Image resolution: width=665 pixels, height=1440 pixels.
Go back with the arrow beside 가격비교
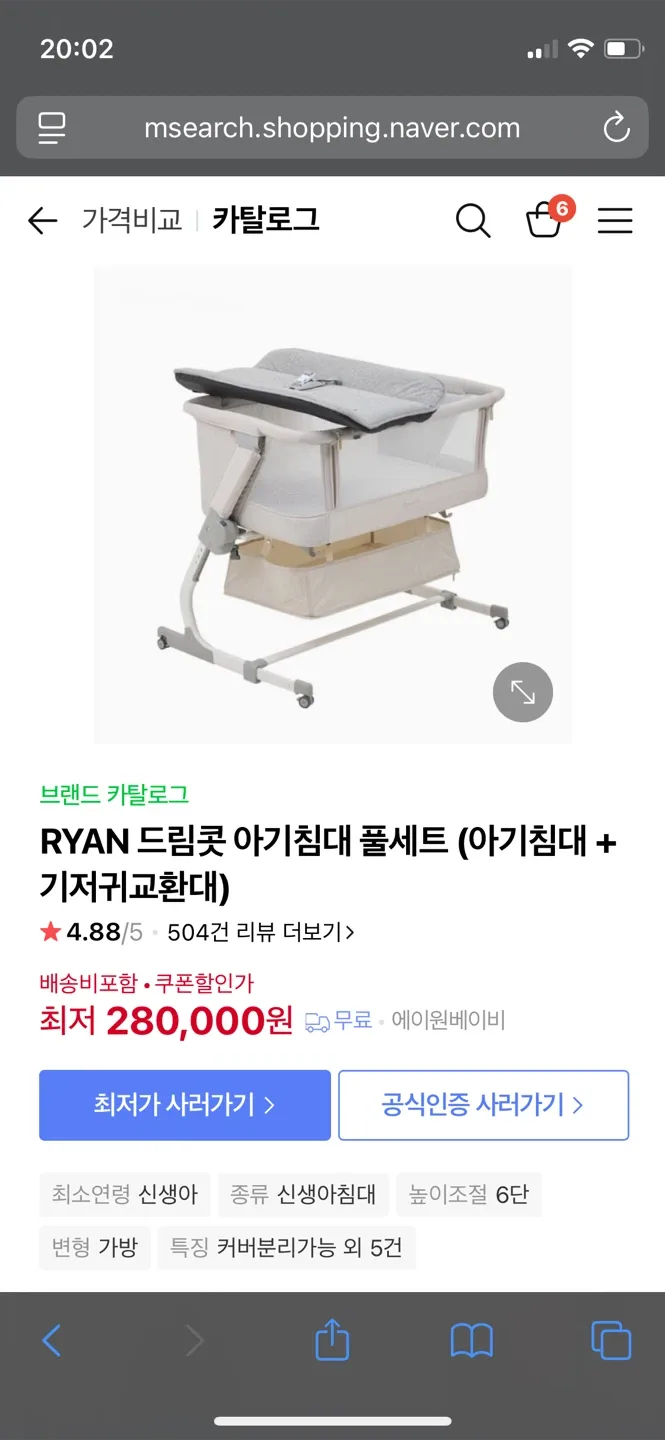pos(42,221)
